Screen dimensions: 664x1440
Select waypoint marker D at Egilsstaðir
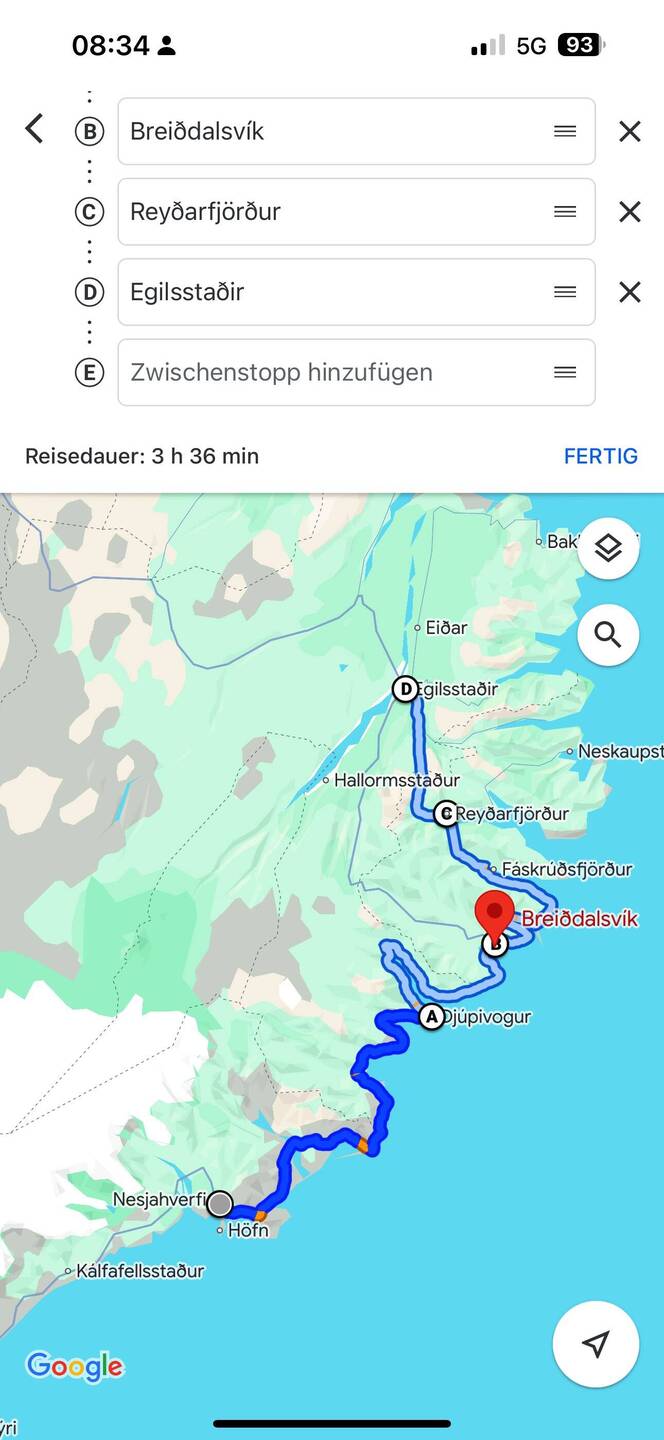pyautogui.click(x=405, y=690)
